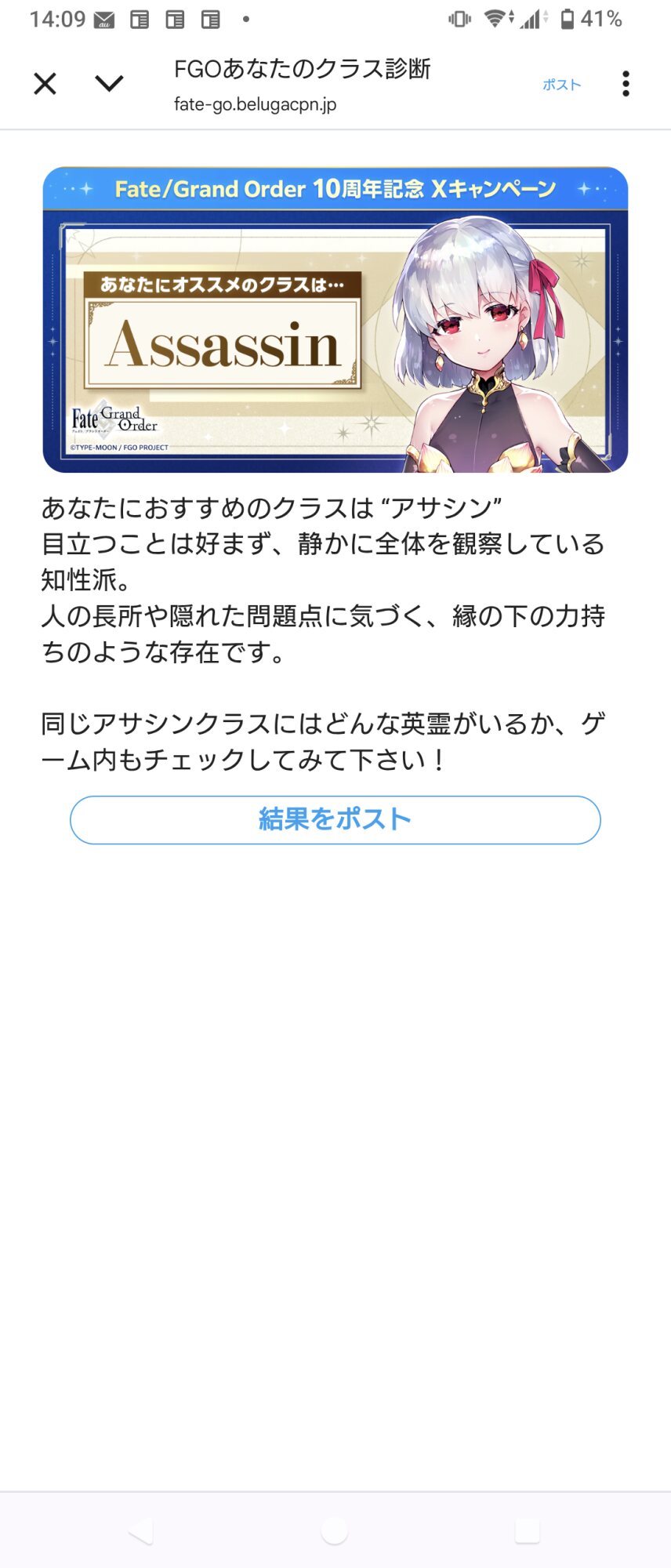Expand the page info chevron
This screenshot has width=671, height=1568.
[x=109, y=83]
